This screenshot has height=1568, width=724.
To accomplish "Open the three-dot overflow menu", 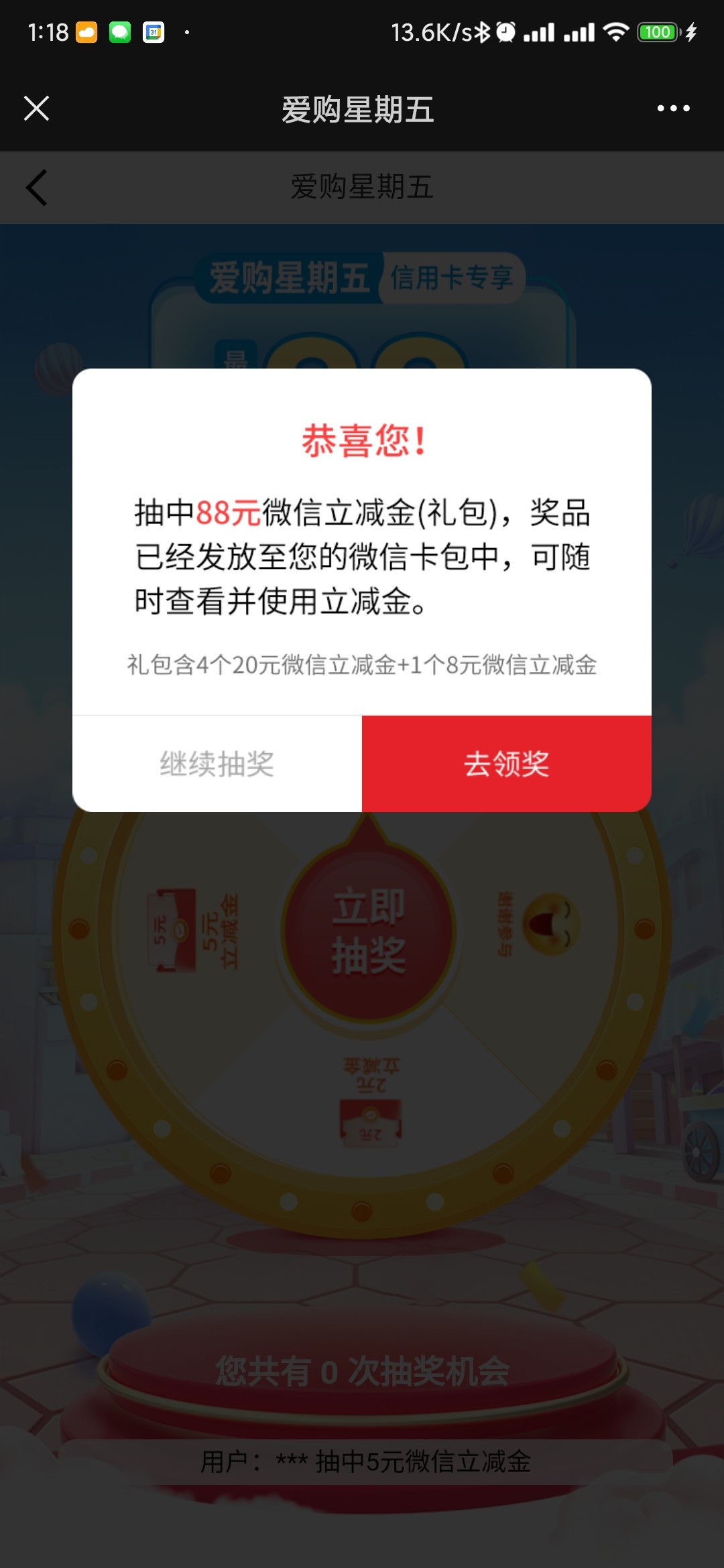I will coord(673,108).
